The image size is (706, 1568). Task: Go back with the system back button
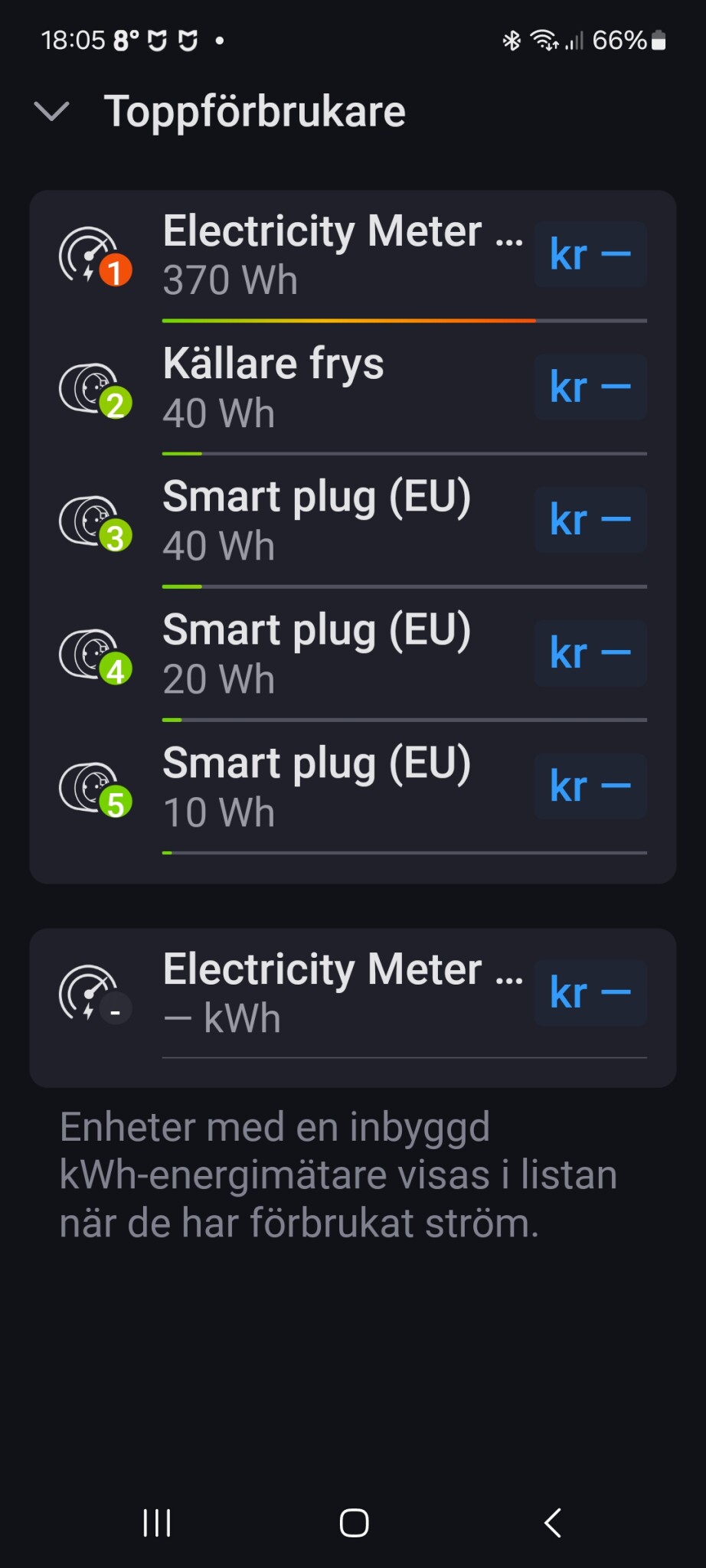[553, 1523]
